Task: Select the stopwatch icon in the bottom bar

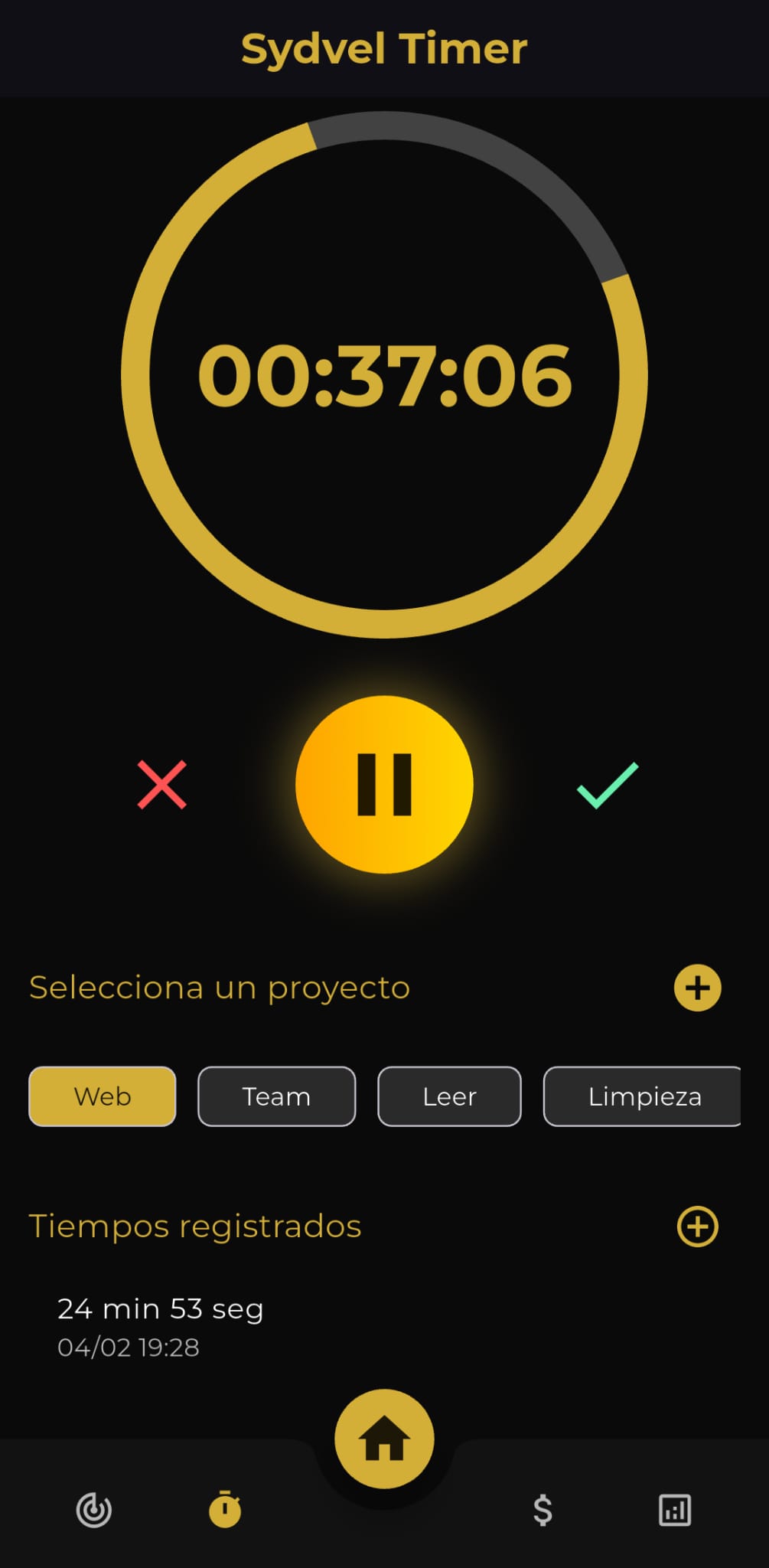Action: pos(223,1510)
